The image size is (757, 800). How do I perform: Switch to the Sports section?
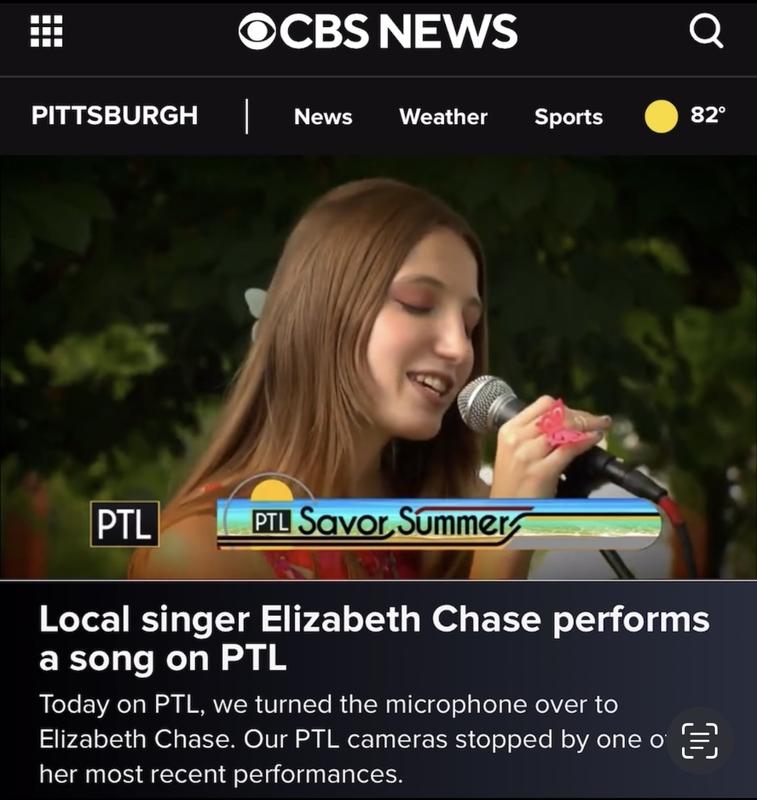pyautogui.click(x=569, y=117)
